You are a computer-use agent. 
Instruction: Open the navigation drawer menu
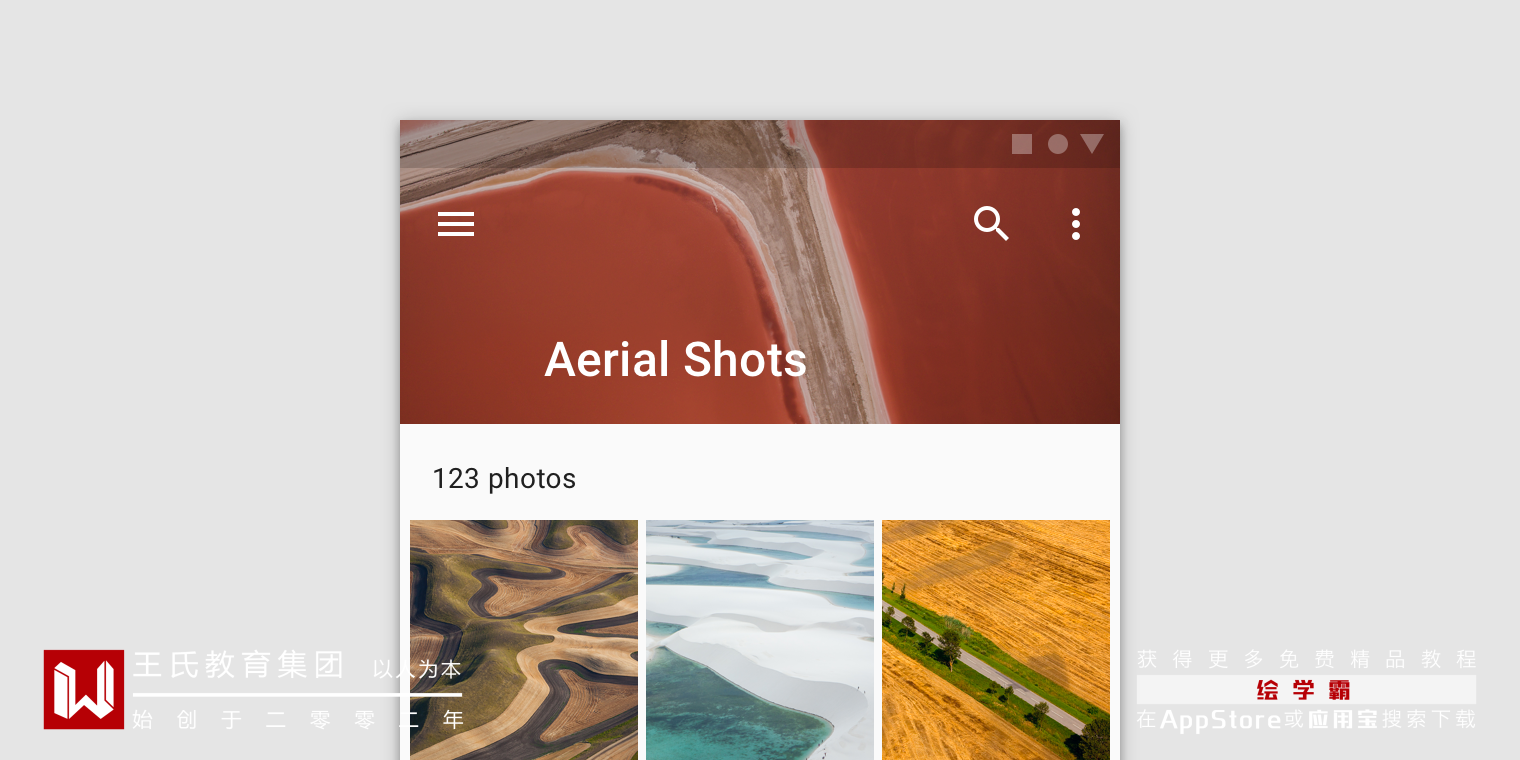(456, 224)
